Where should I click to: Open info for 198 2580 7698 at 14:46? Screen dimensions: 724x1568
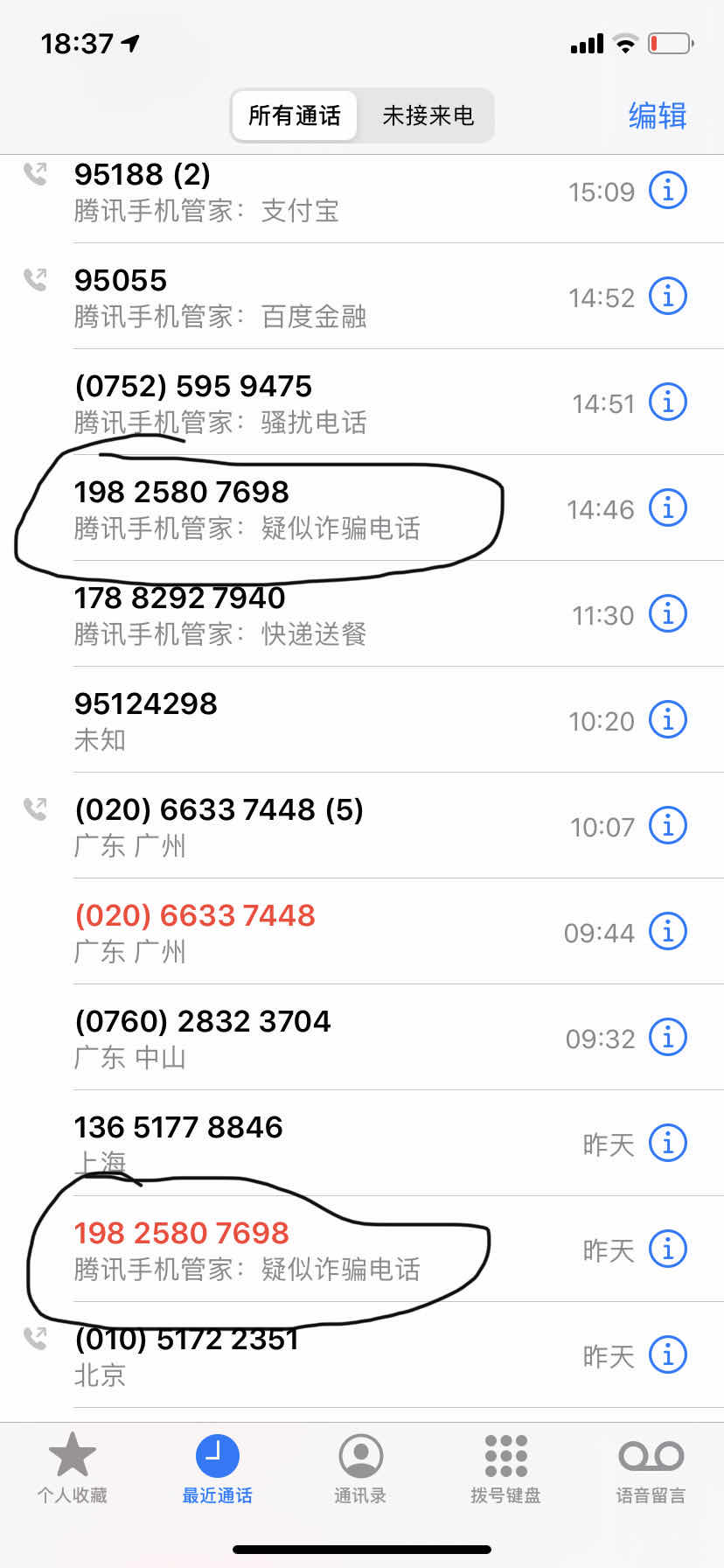point(668,507)
